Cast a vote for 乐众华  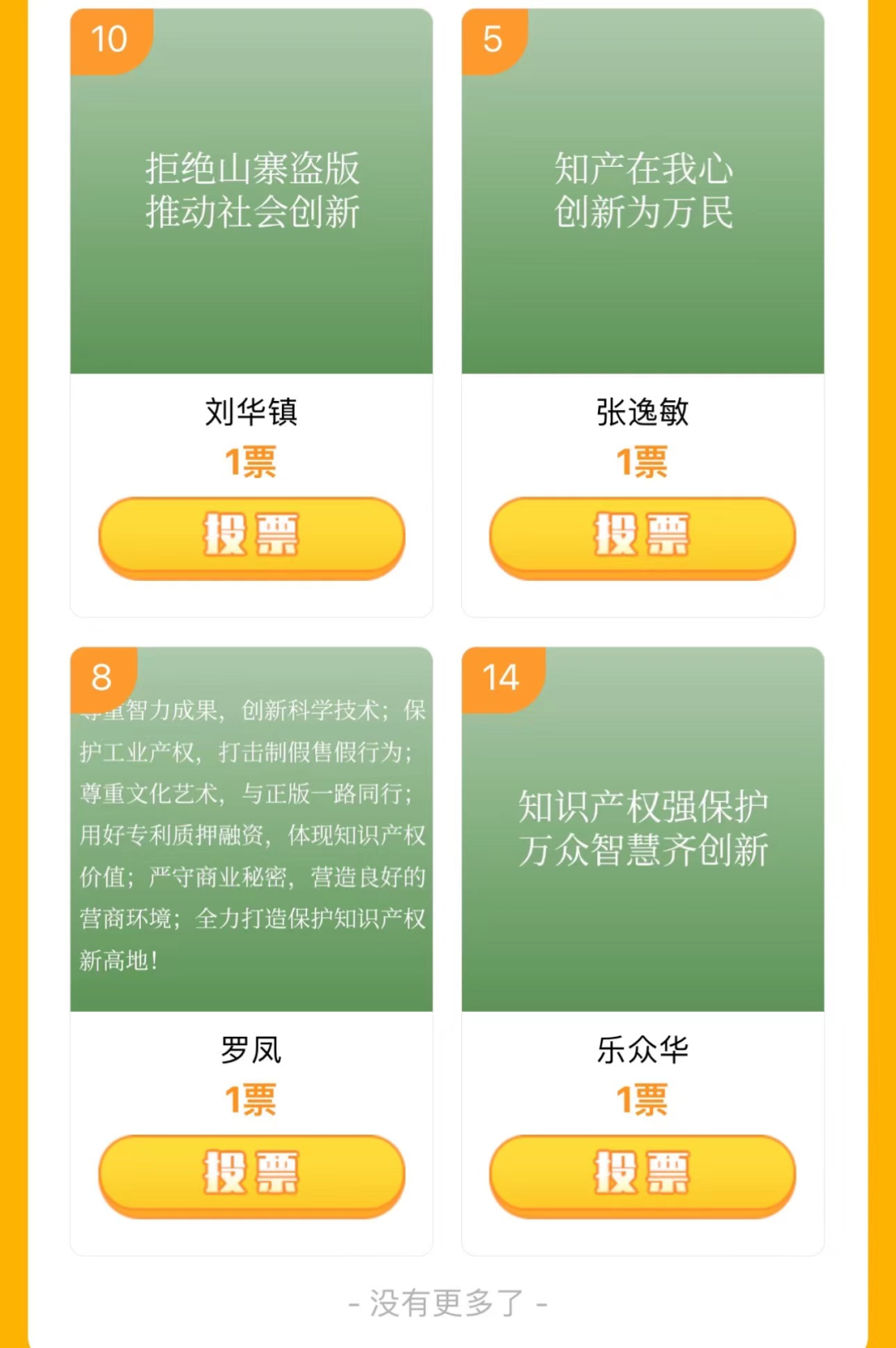pyautogui.click(x=642, y=1174)
